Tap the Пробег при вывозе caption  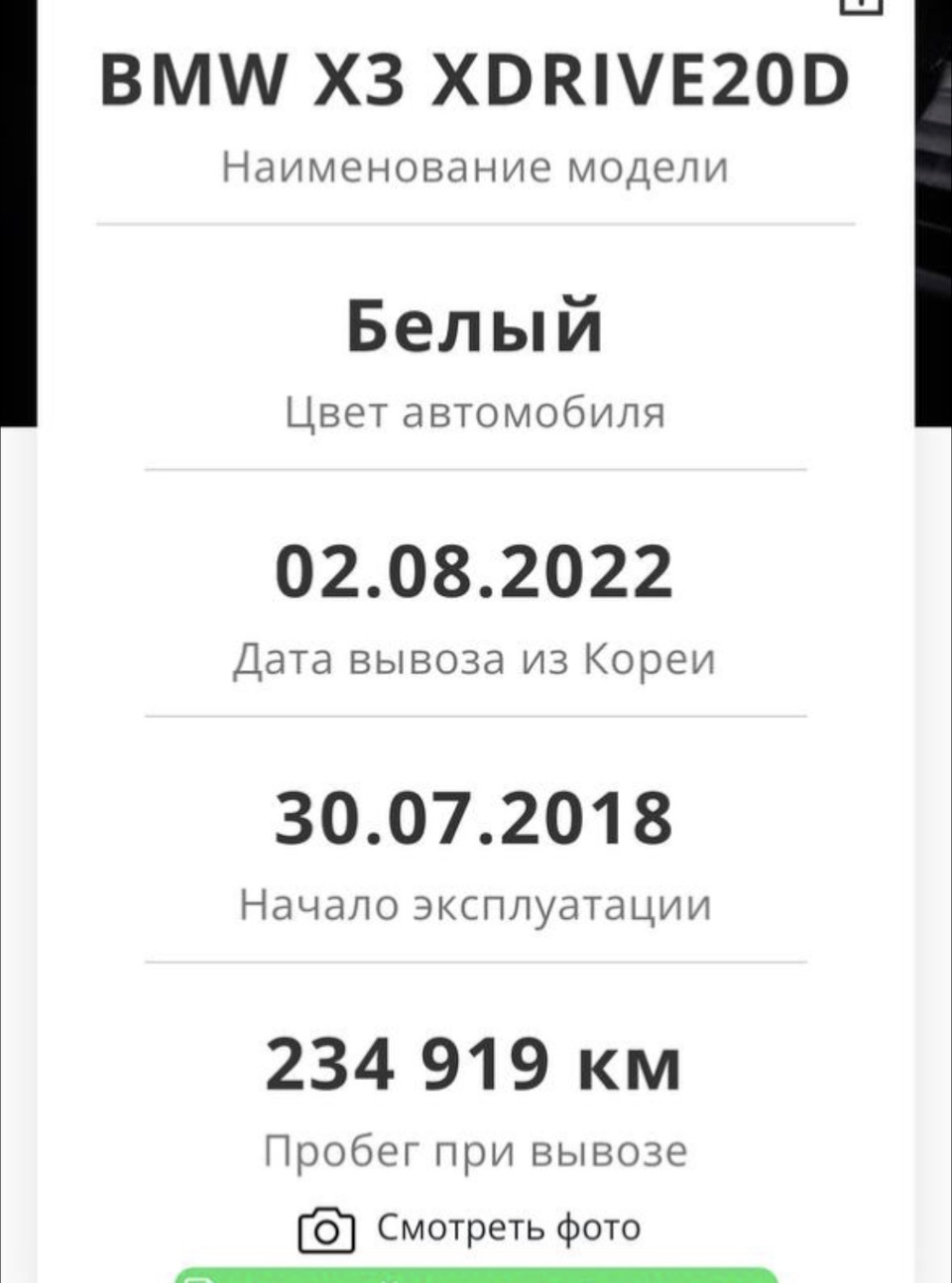[x=476, y=1149]
